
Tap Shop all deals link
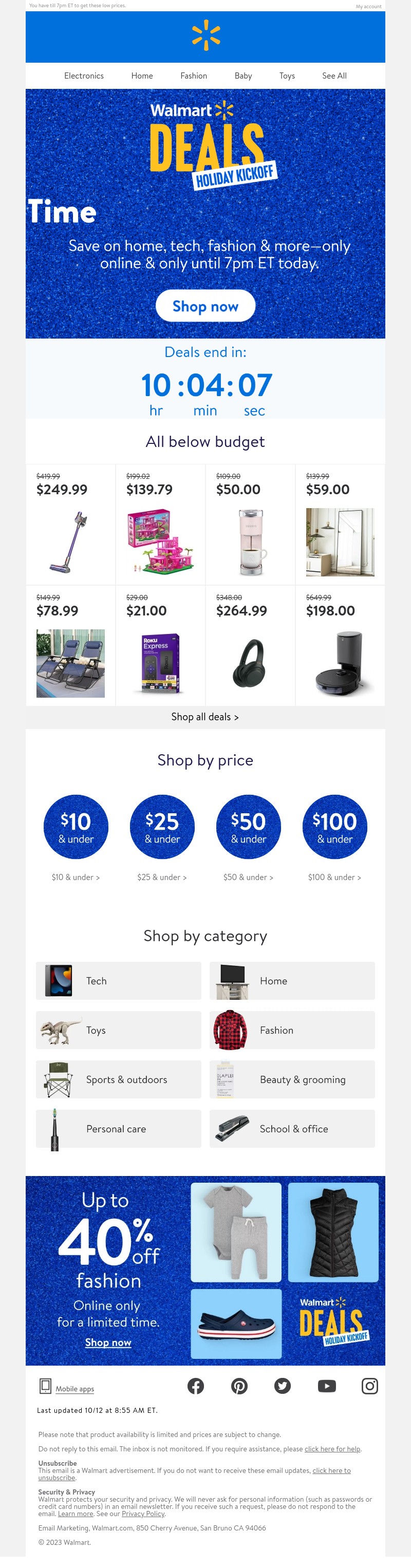(x=205, y=717)
